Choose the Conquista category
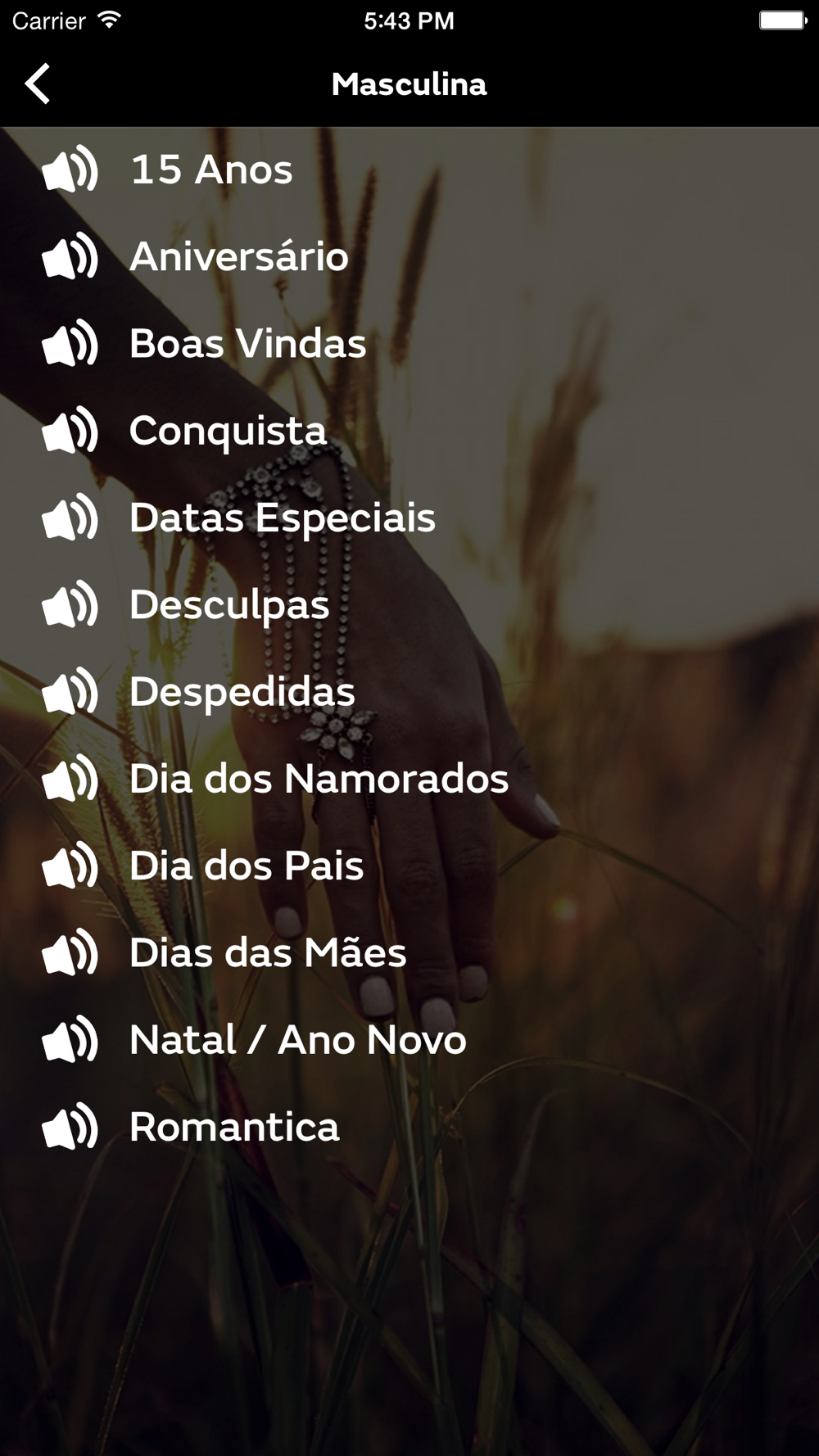Screen dimensions: 819x1456 (x=409, y=432)
